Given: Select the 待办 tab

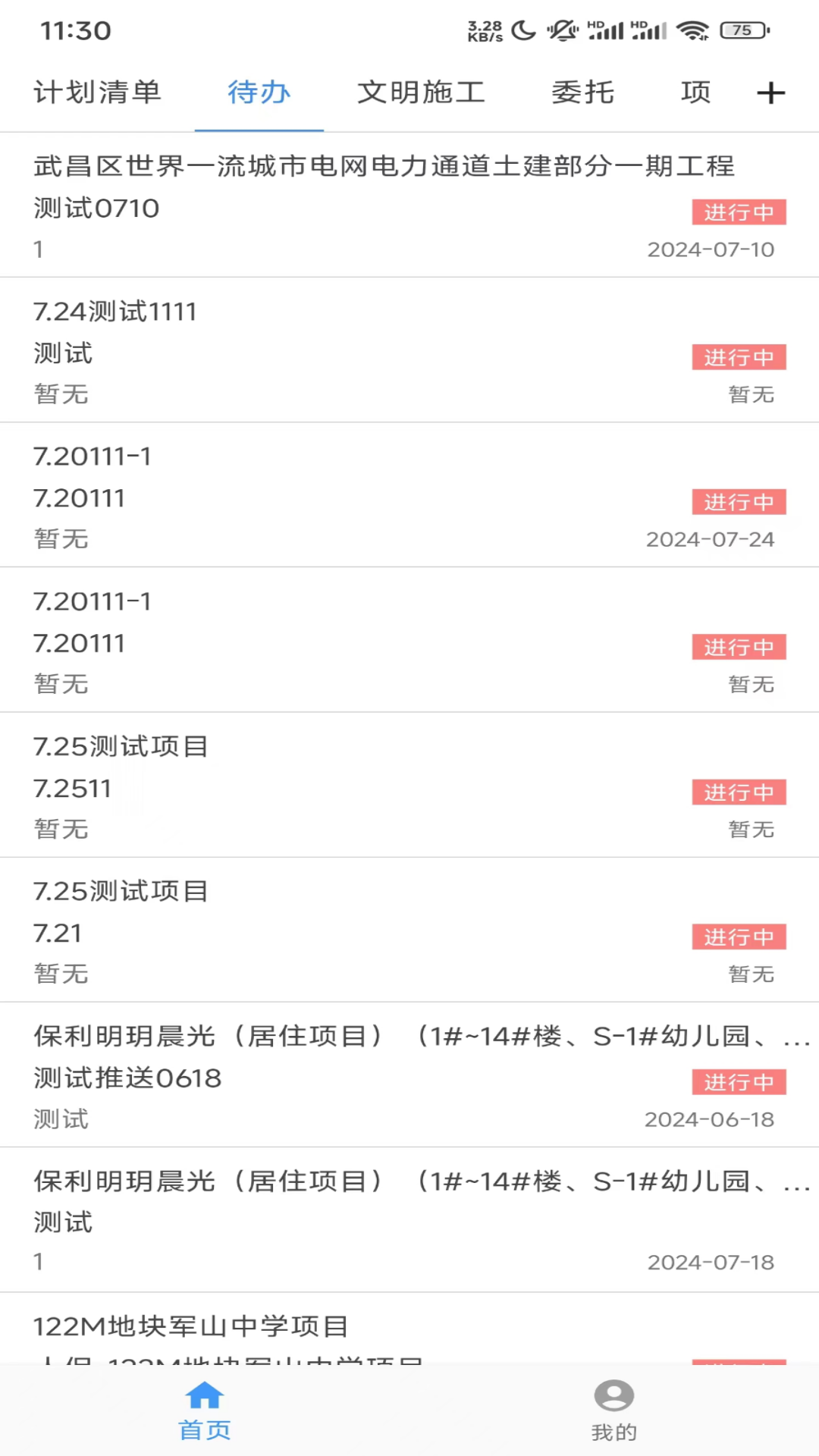Looking at the screenshot, I should pos(259,93).
